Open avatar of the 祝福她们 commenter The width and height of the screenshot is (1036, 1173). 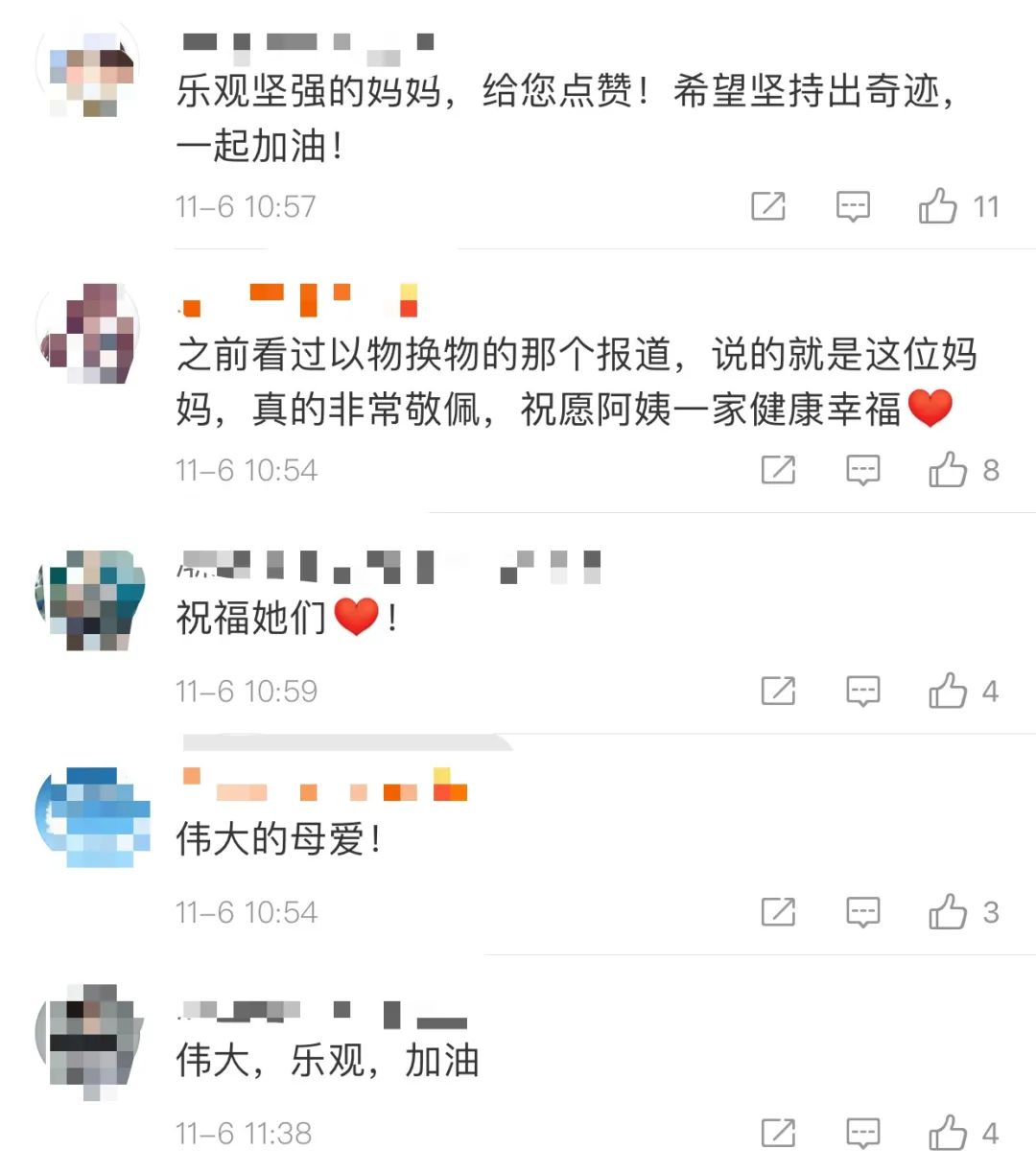tap(89, 599)
